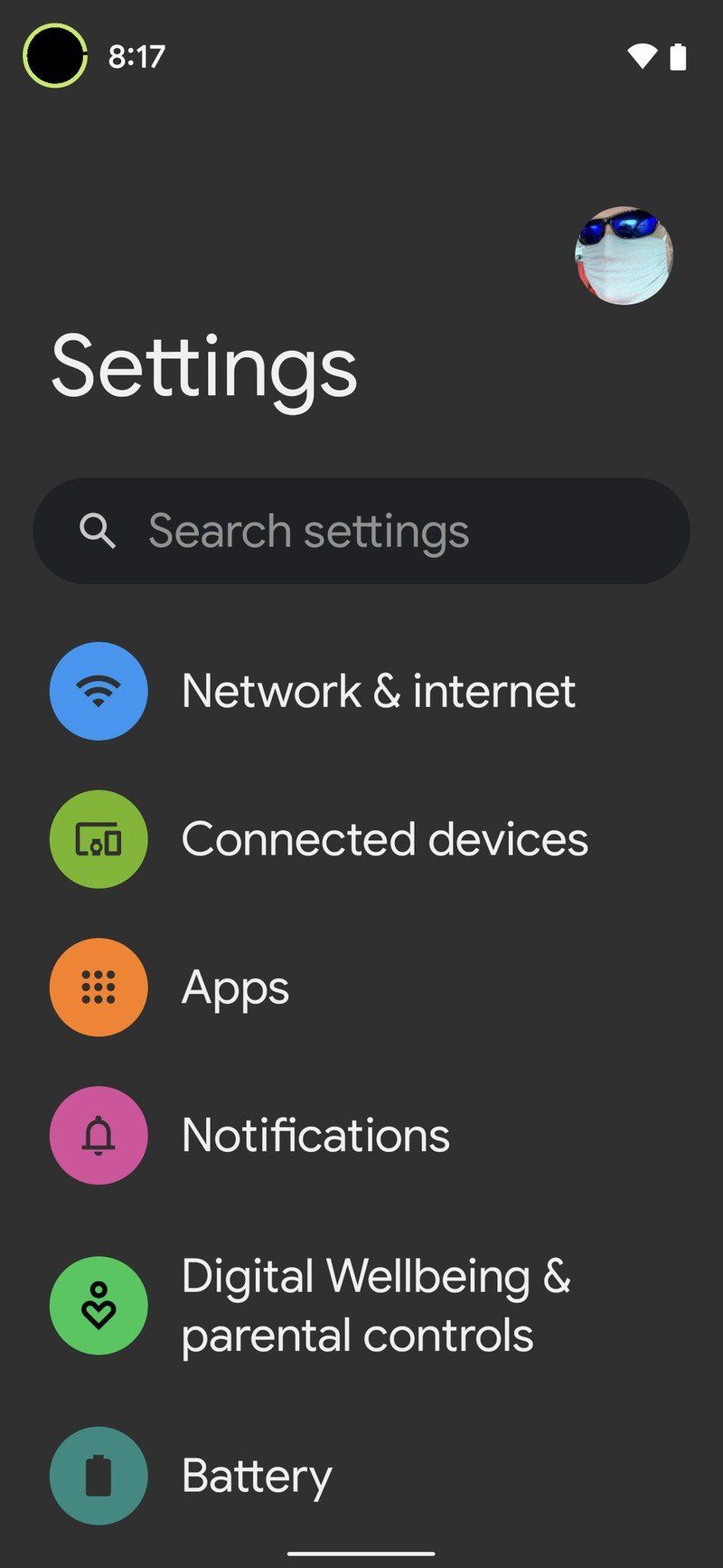This screenshot has width=723, height=1568.
Task: Open Battery settings
Action: coord(256,1474)
